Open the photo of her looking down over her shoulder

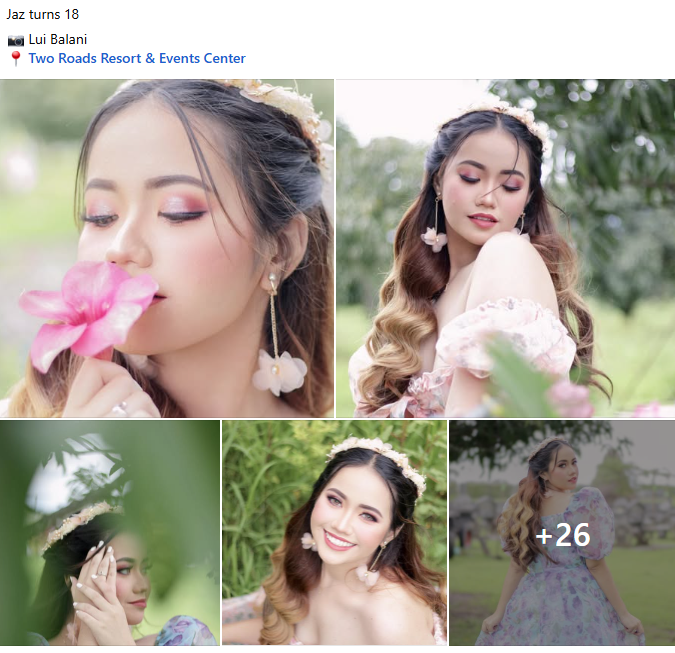click(505, 248)
